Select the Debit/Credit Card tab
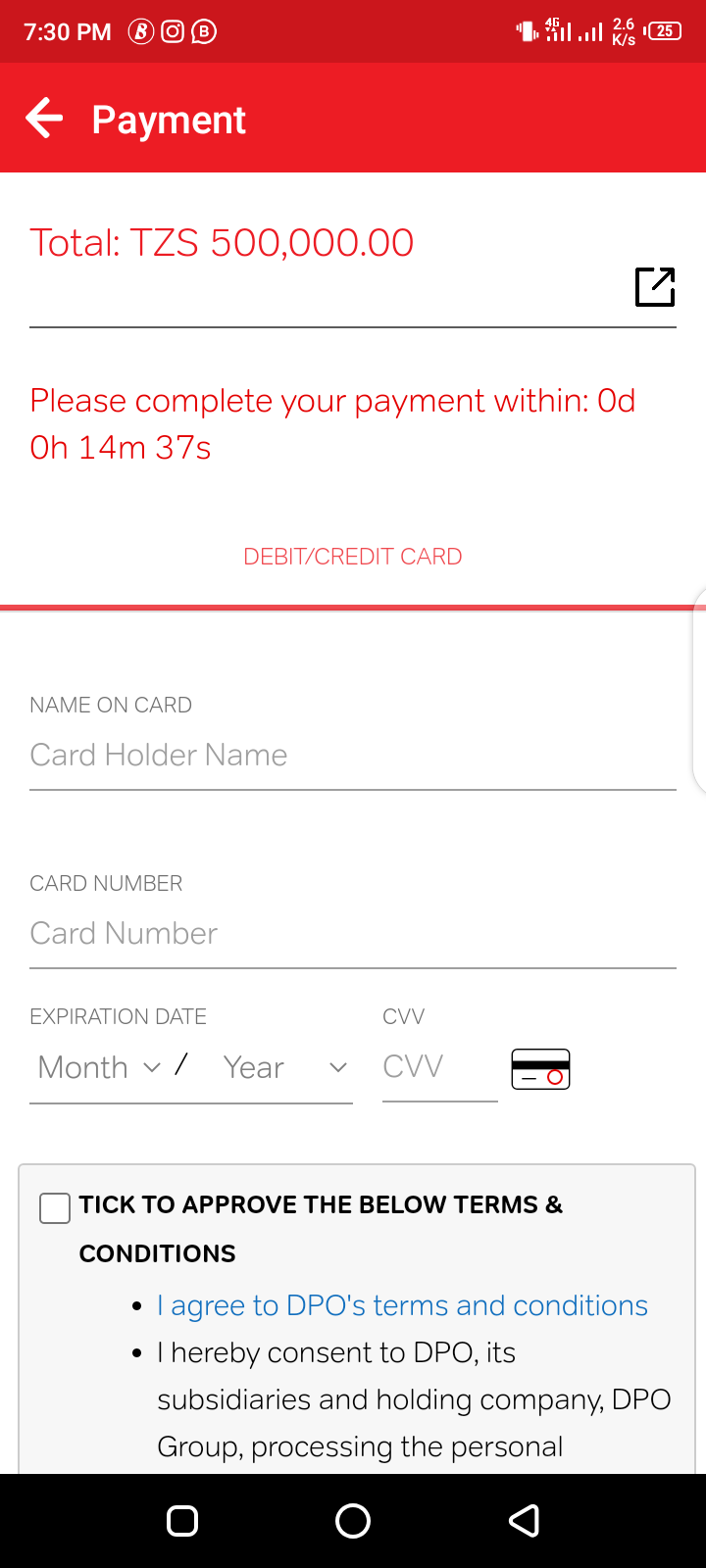Image resolution: width=706 pixels, height=1568 pixels. point(353,557)
